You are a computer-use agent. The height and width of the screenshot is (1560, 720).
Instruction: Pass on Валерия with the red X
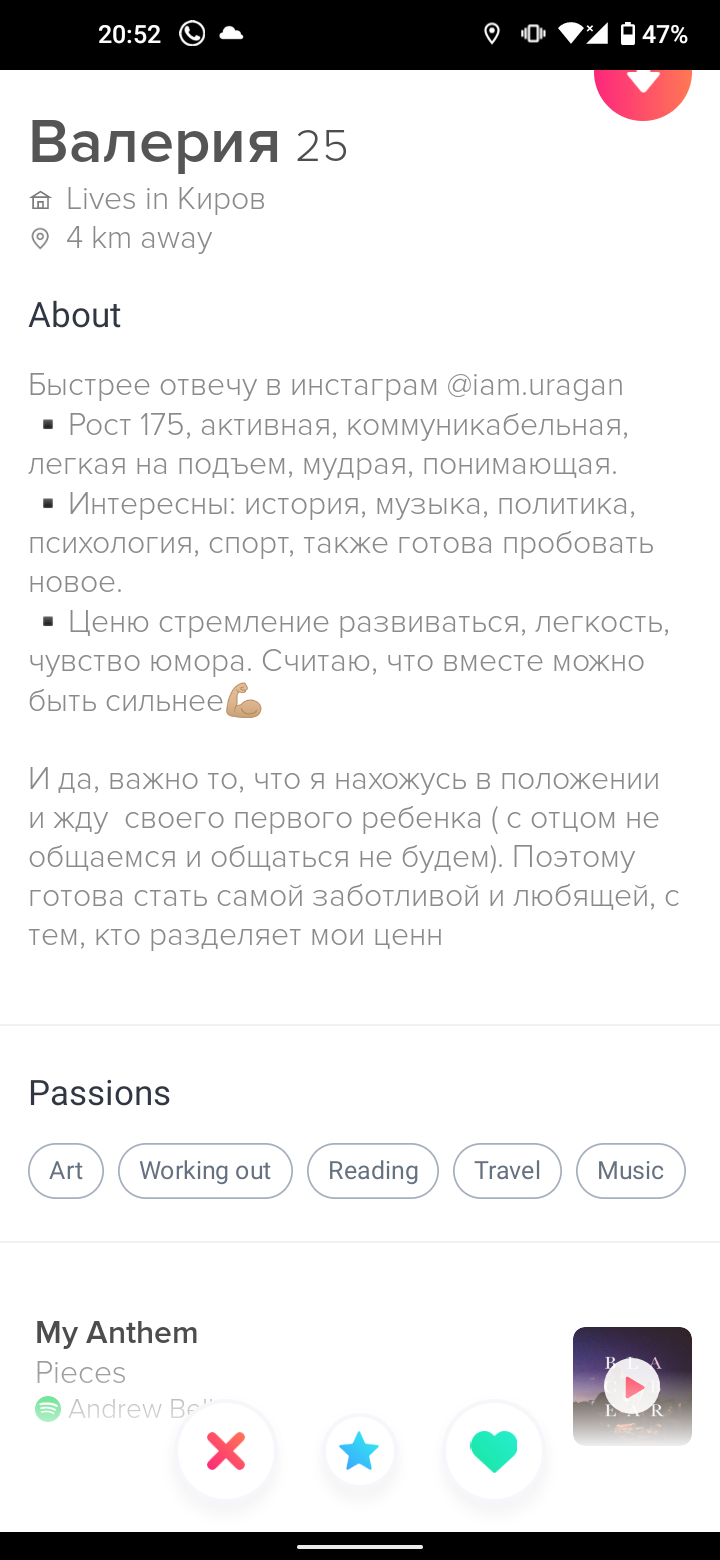[x=226, y=1450]
